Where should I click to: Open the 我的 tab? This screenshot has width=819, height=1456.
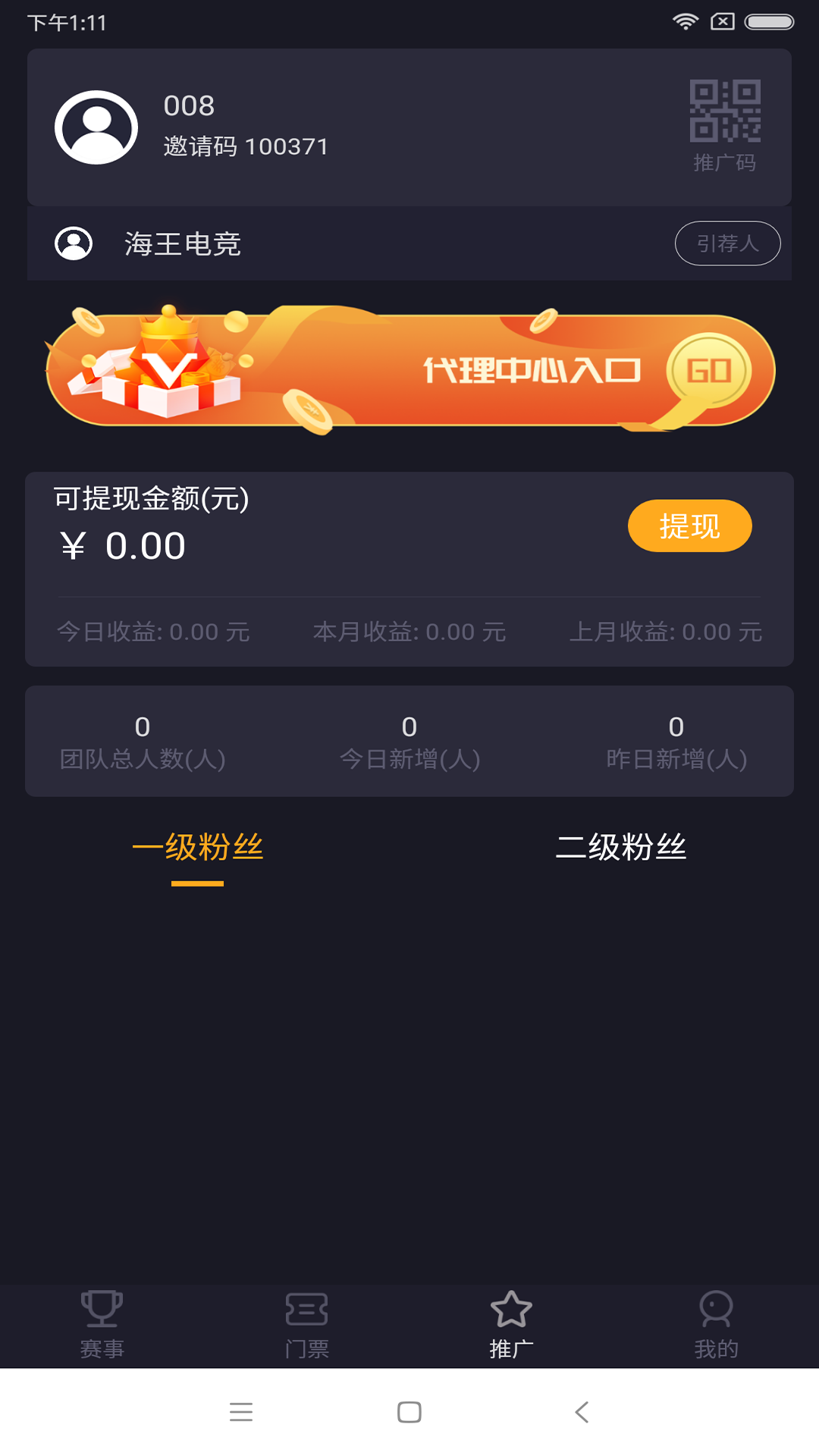click(717, 1324)
